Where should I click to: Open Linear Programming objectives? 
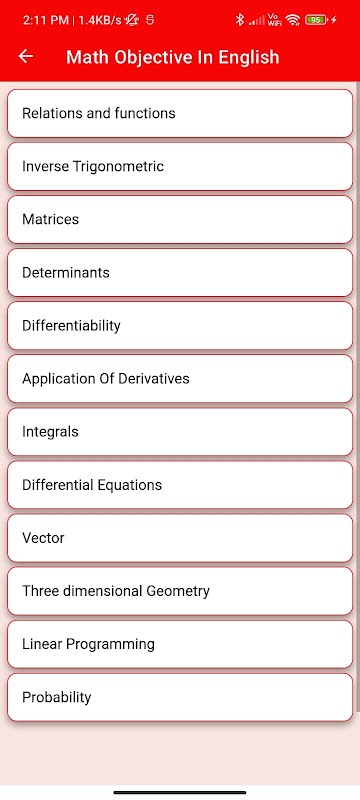(x=180, y=644)
